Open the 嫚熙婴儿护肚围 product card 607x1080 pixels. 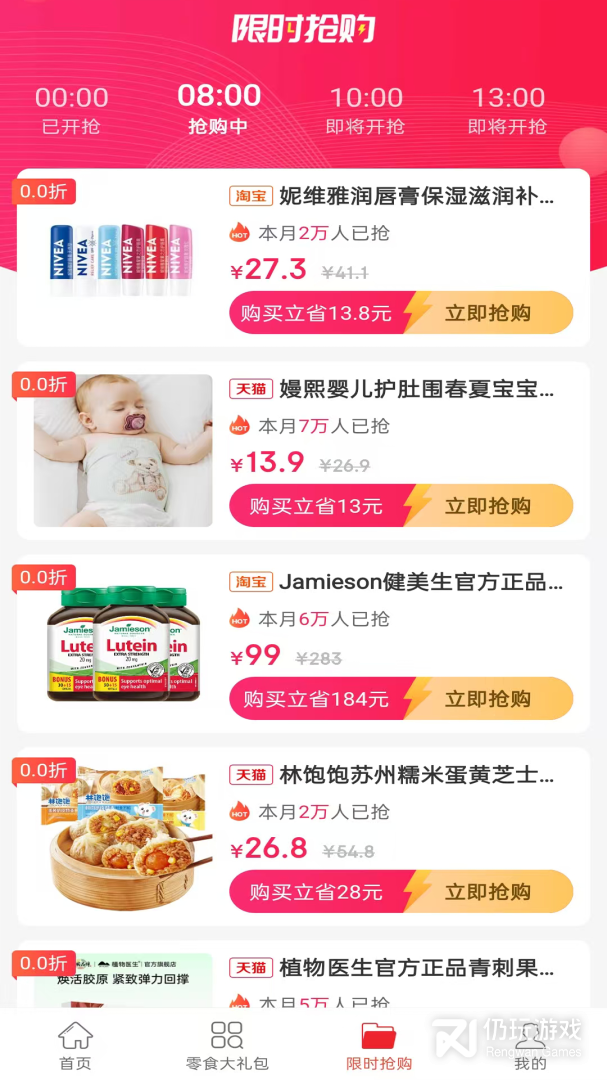tap(303, 450)
